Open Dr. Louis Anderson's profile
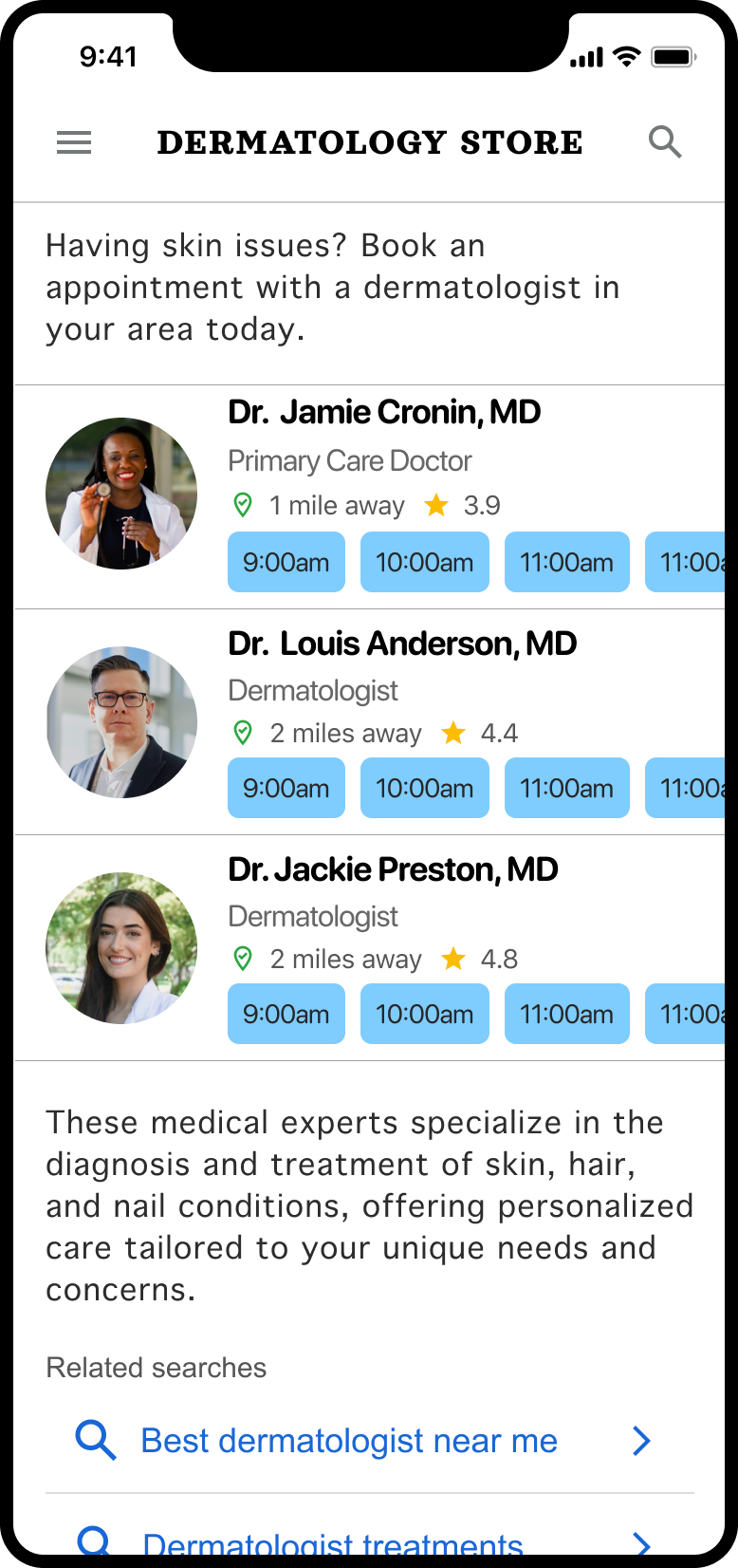The image size is (738, 1568). (x=402, y=644)
